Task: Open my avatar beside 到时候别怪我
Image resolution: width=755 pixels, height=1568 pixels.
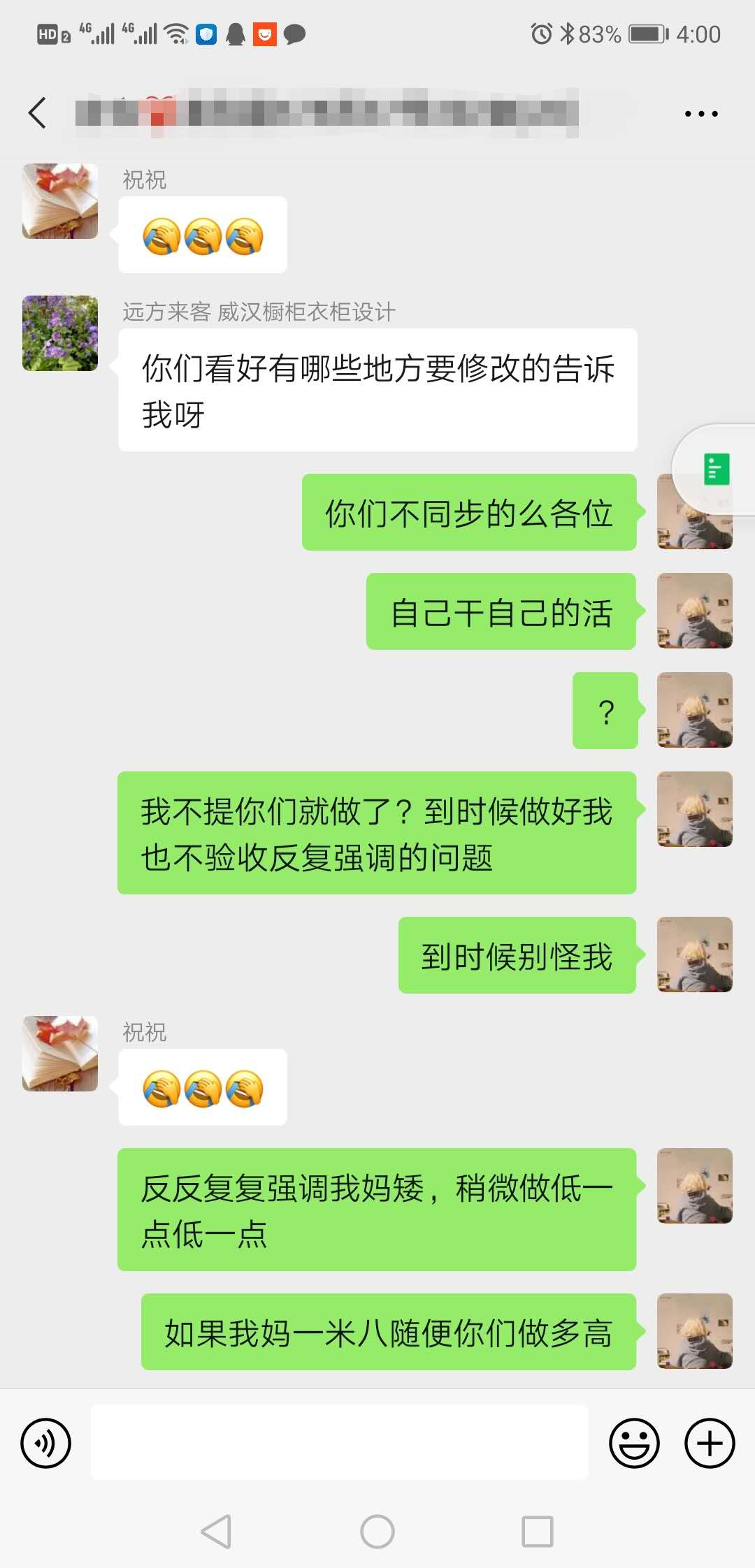Action: [x=694, y=954]
